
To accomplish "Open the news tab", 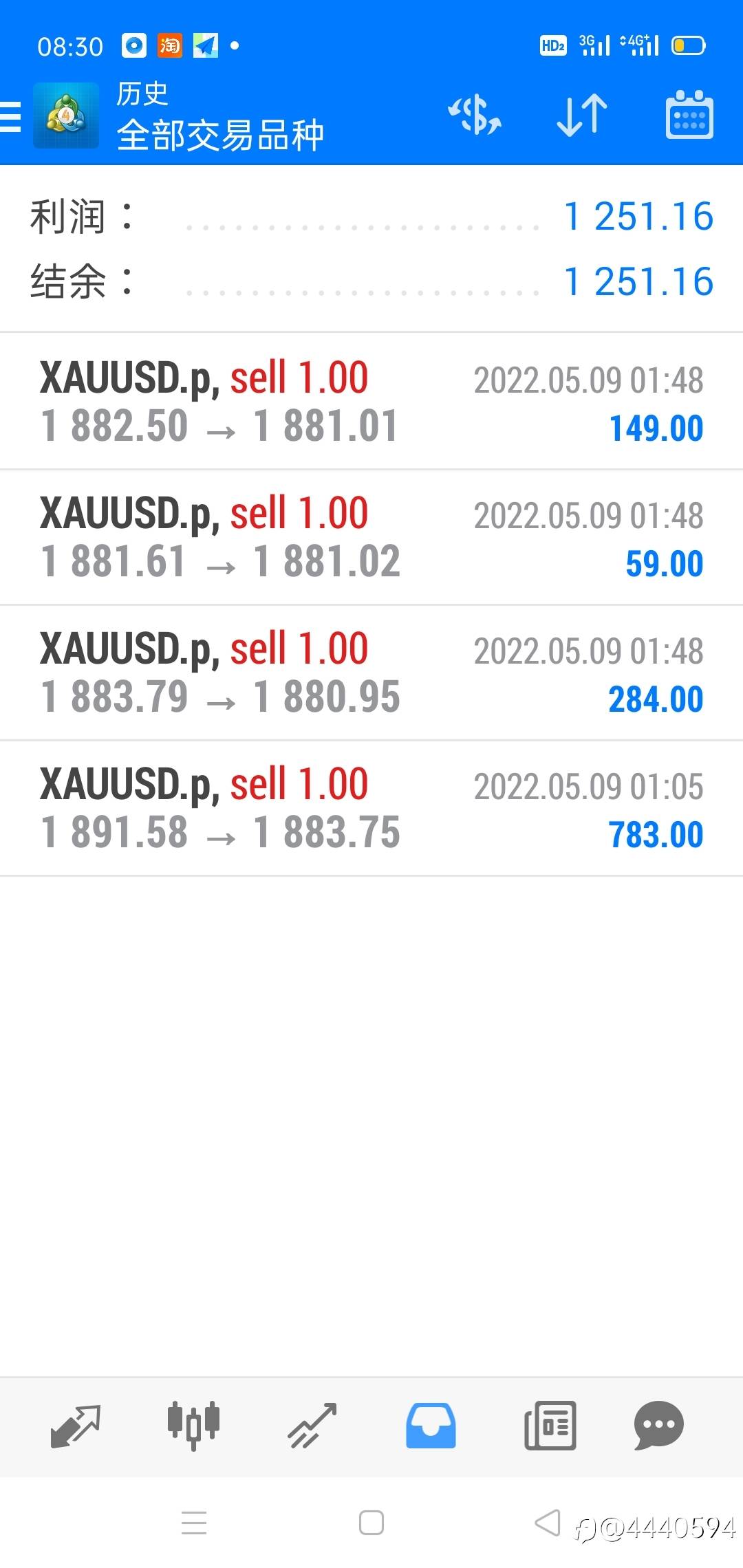I will coord(550,1426).
